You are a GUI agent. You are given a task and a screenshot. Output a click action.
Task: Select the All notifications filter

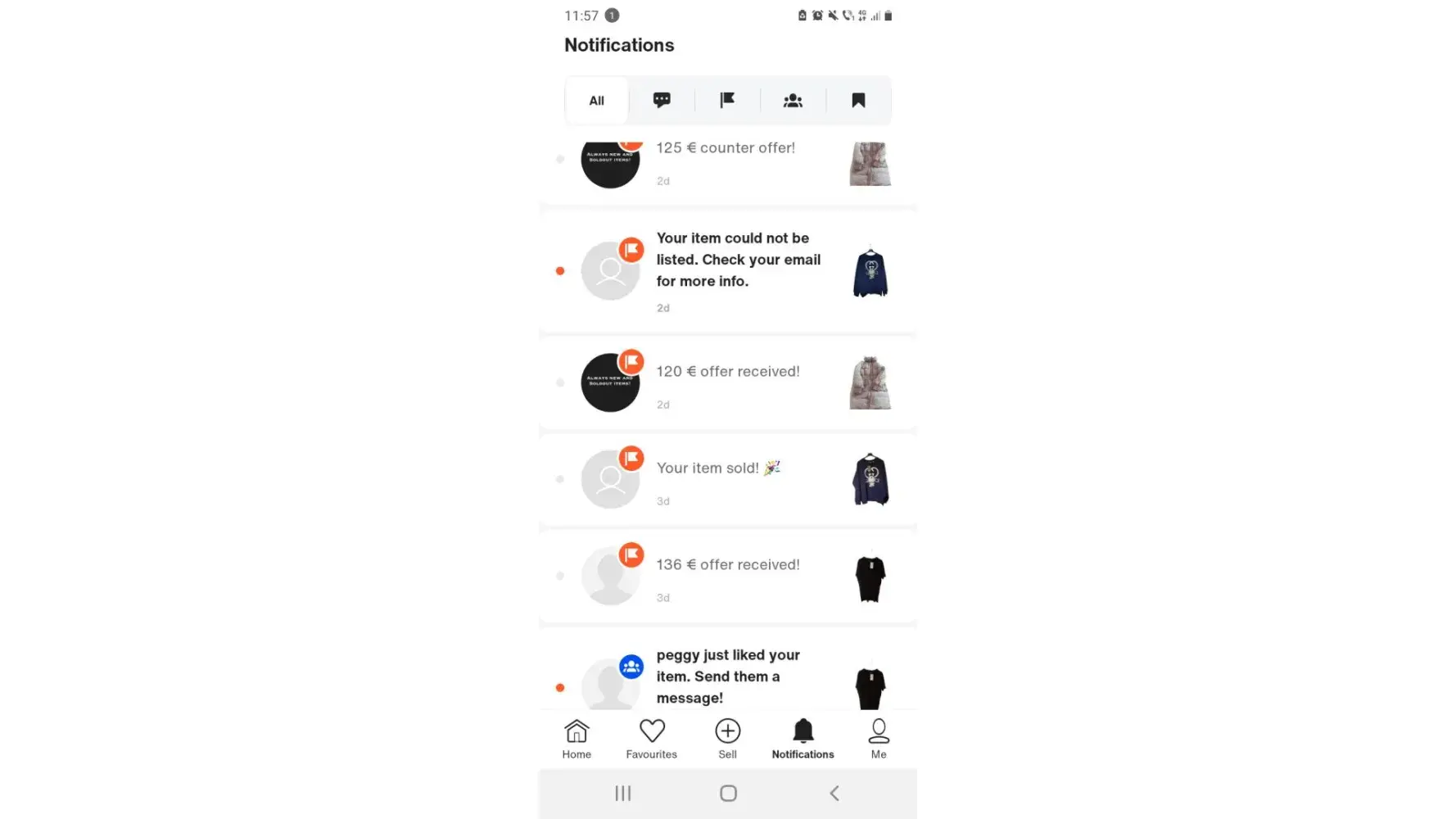pos(596,101)
